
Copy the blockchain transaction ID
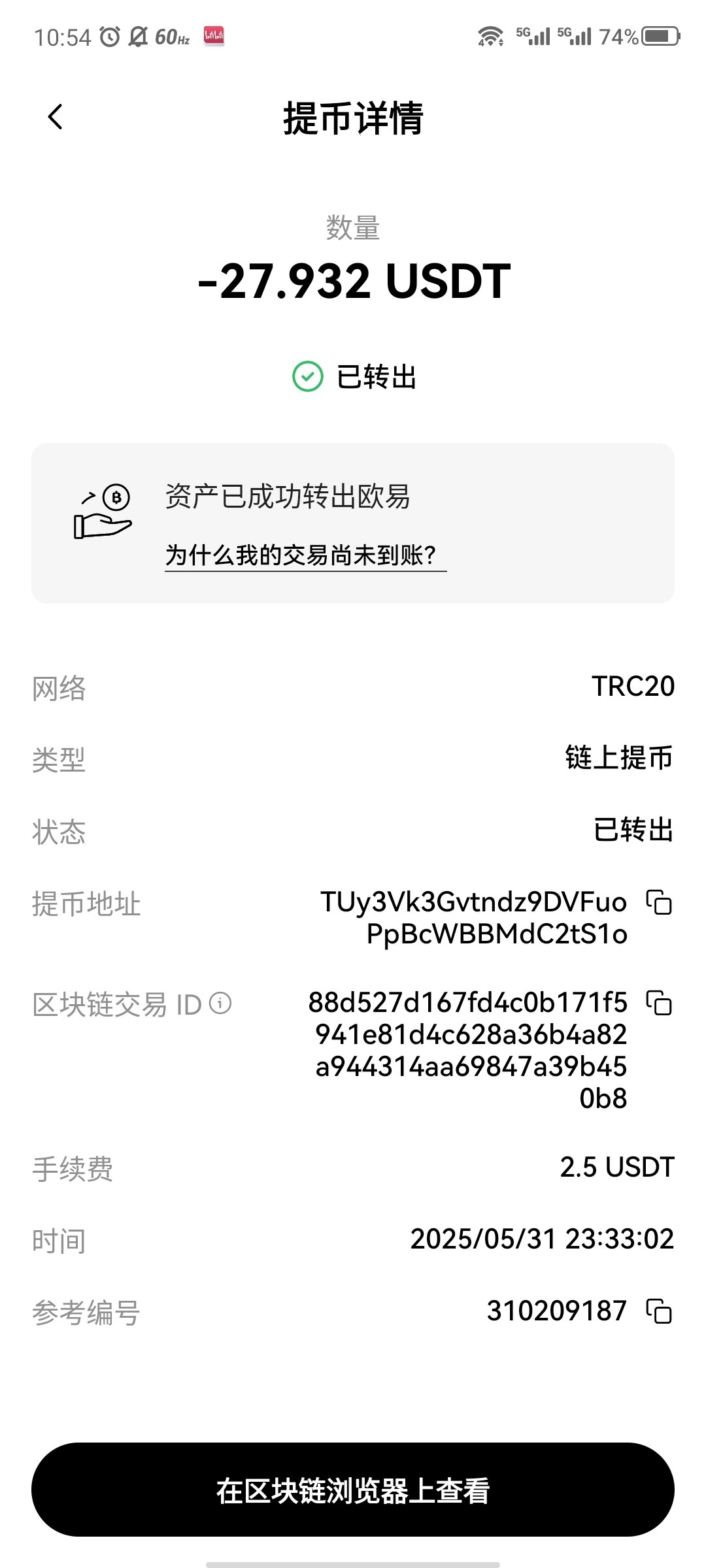tap(659, 1003)
